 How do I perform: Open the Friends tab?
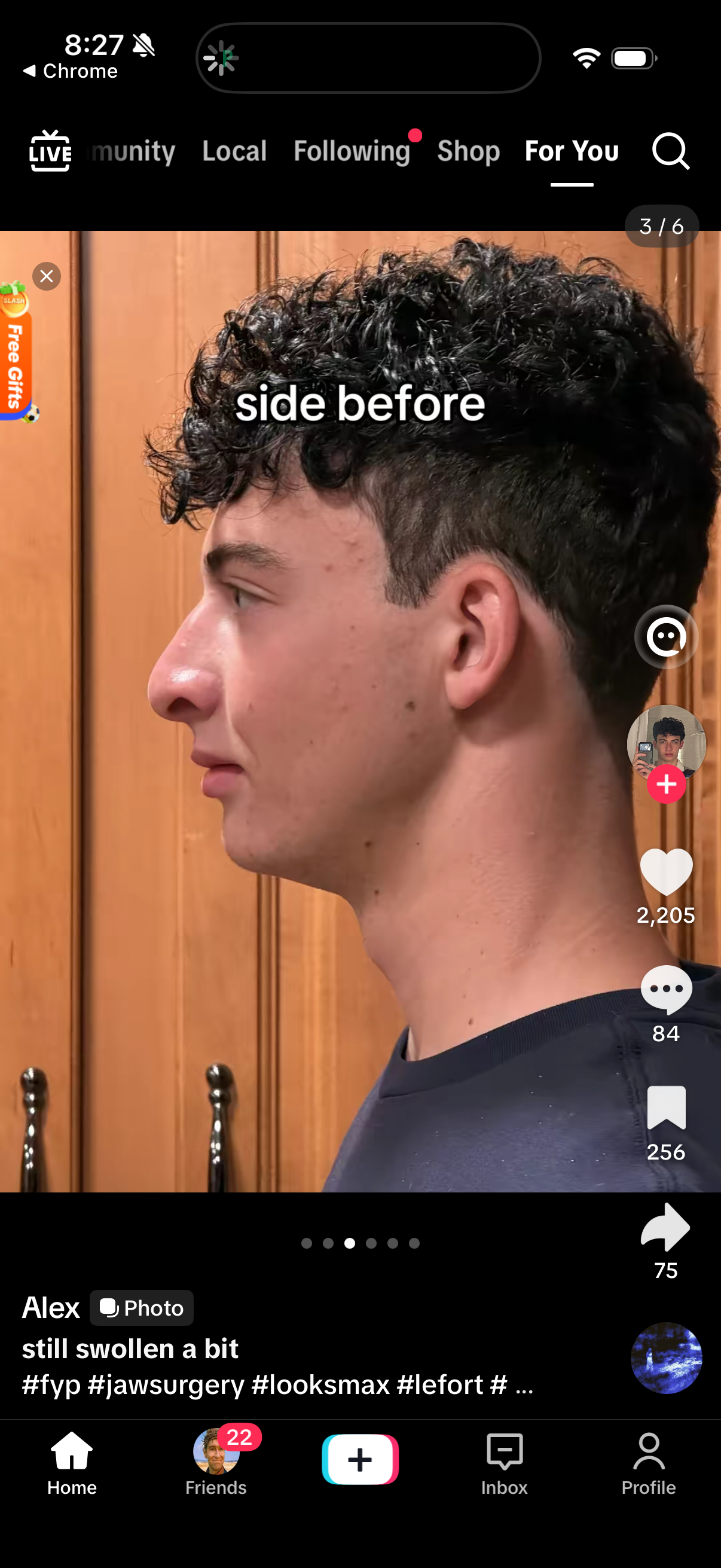point(216,1460)
